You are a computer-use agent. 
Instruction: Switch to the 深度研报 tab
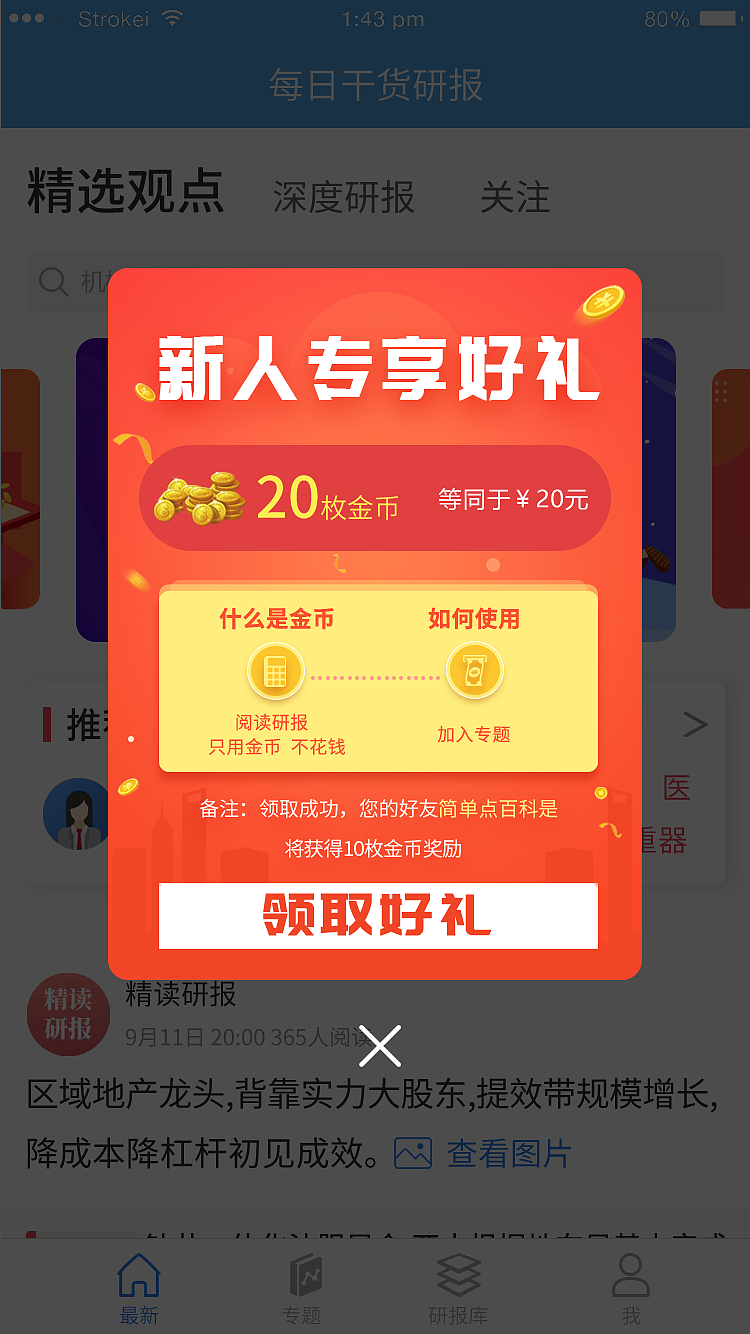point(343,198)
